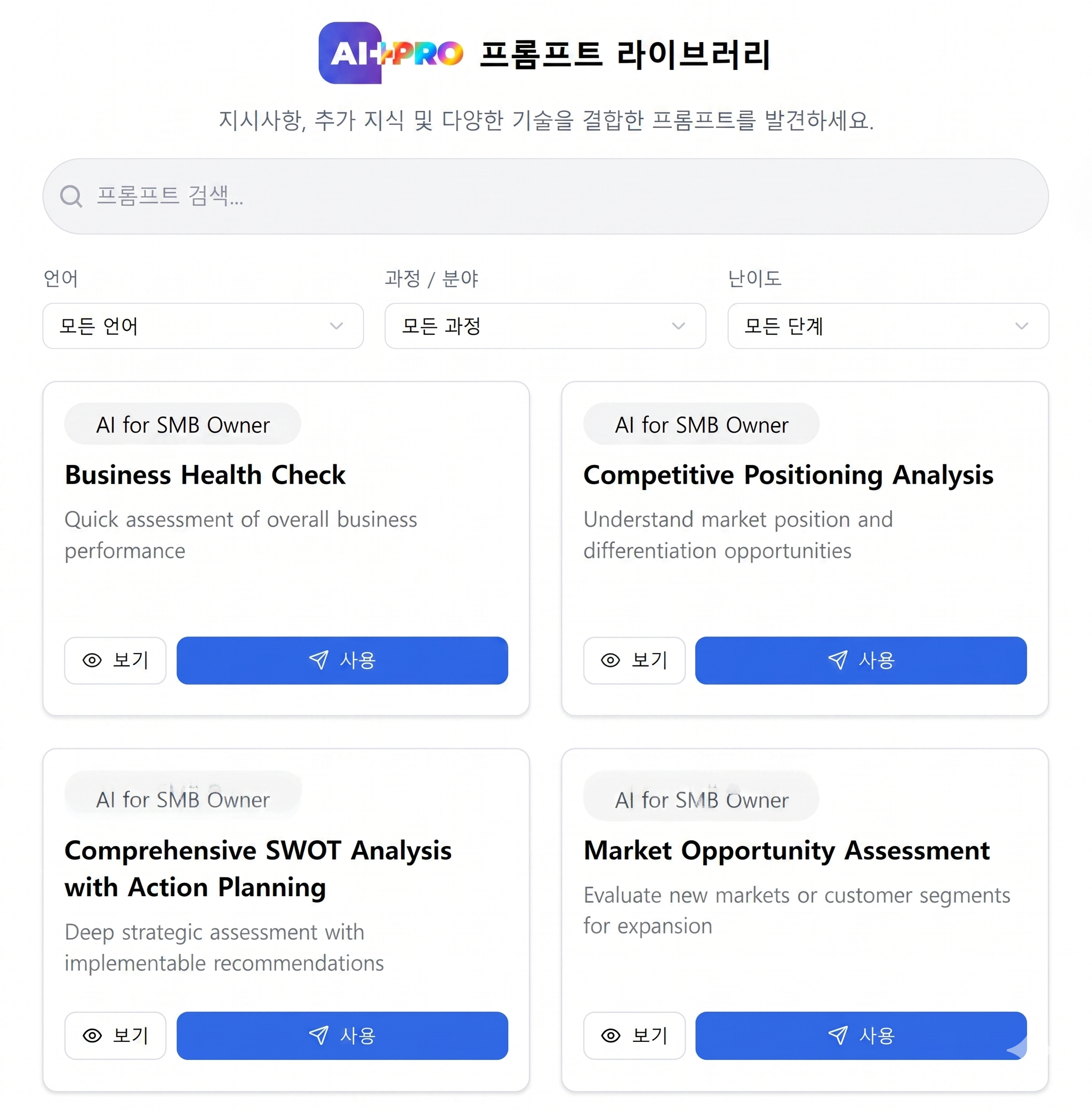1092x1110 pixels.
Task: Expand the 모든 과정 course dropdown
Action: (545, 326)
